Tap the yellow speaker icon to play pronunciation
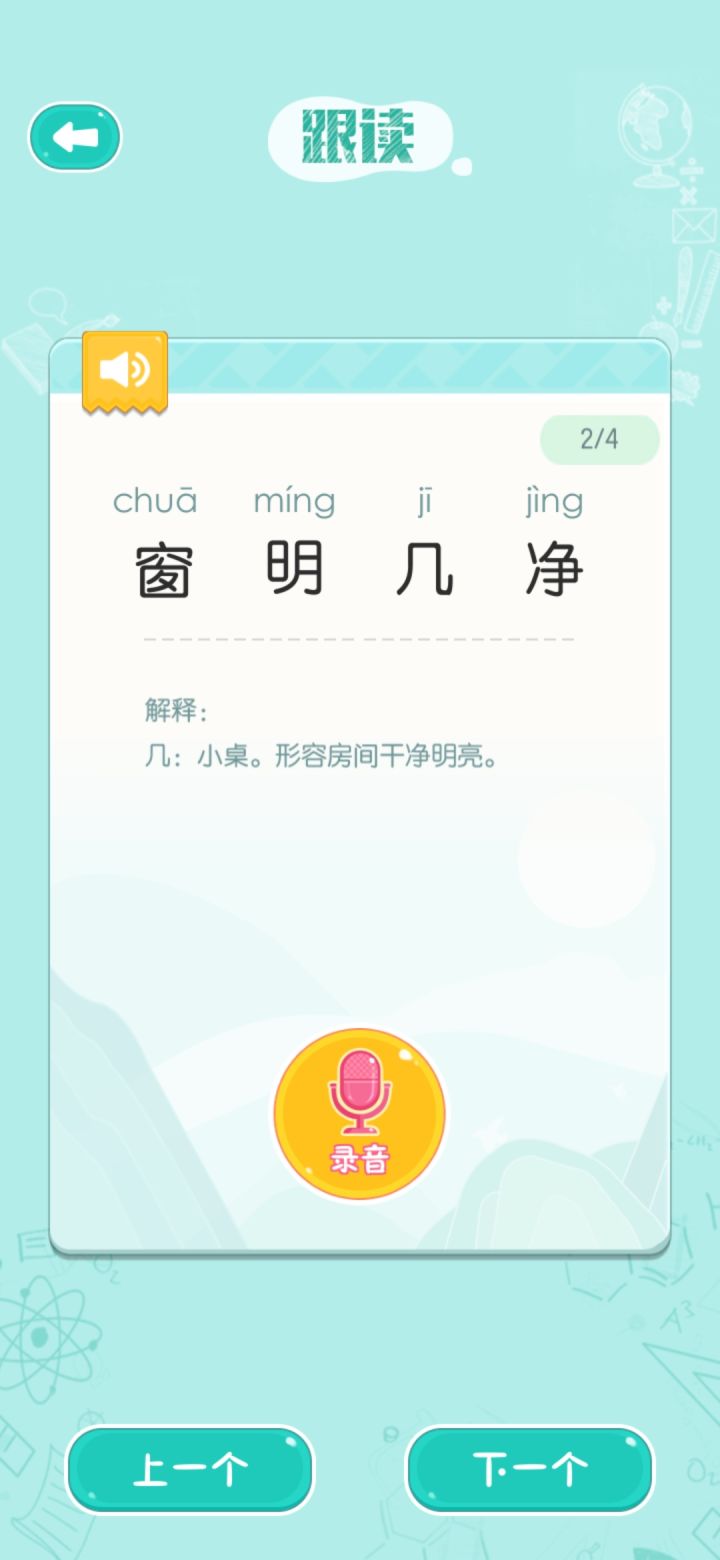Image resolution: width=720 pixels, height=1560 pixels. (x=124, y=370)
